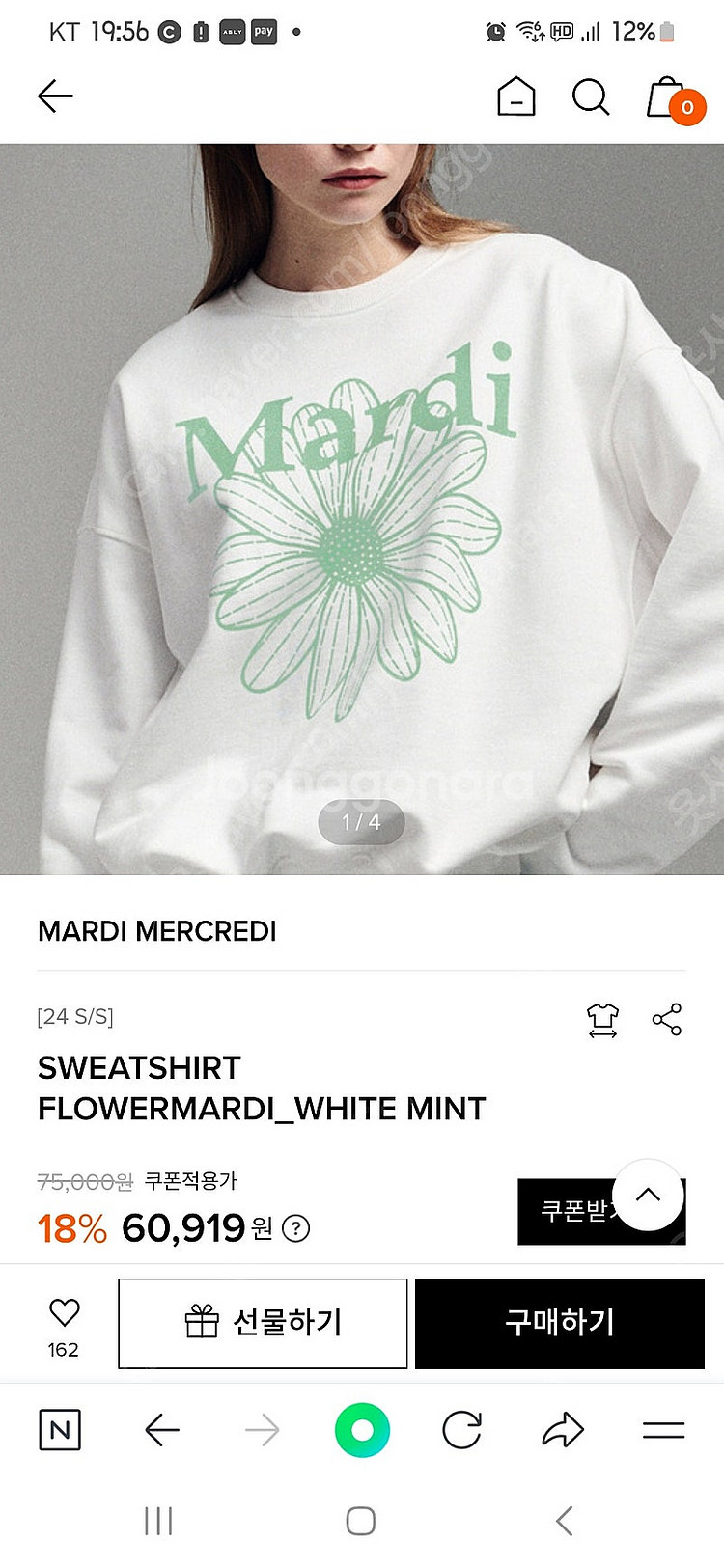The width and height of the screenshot is (724, 1568).
Task: Reload the current page
Action: click(461, 1430)
